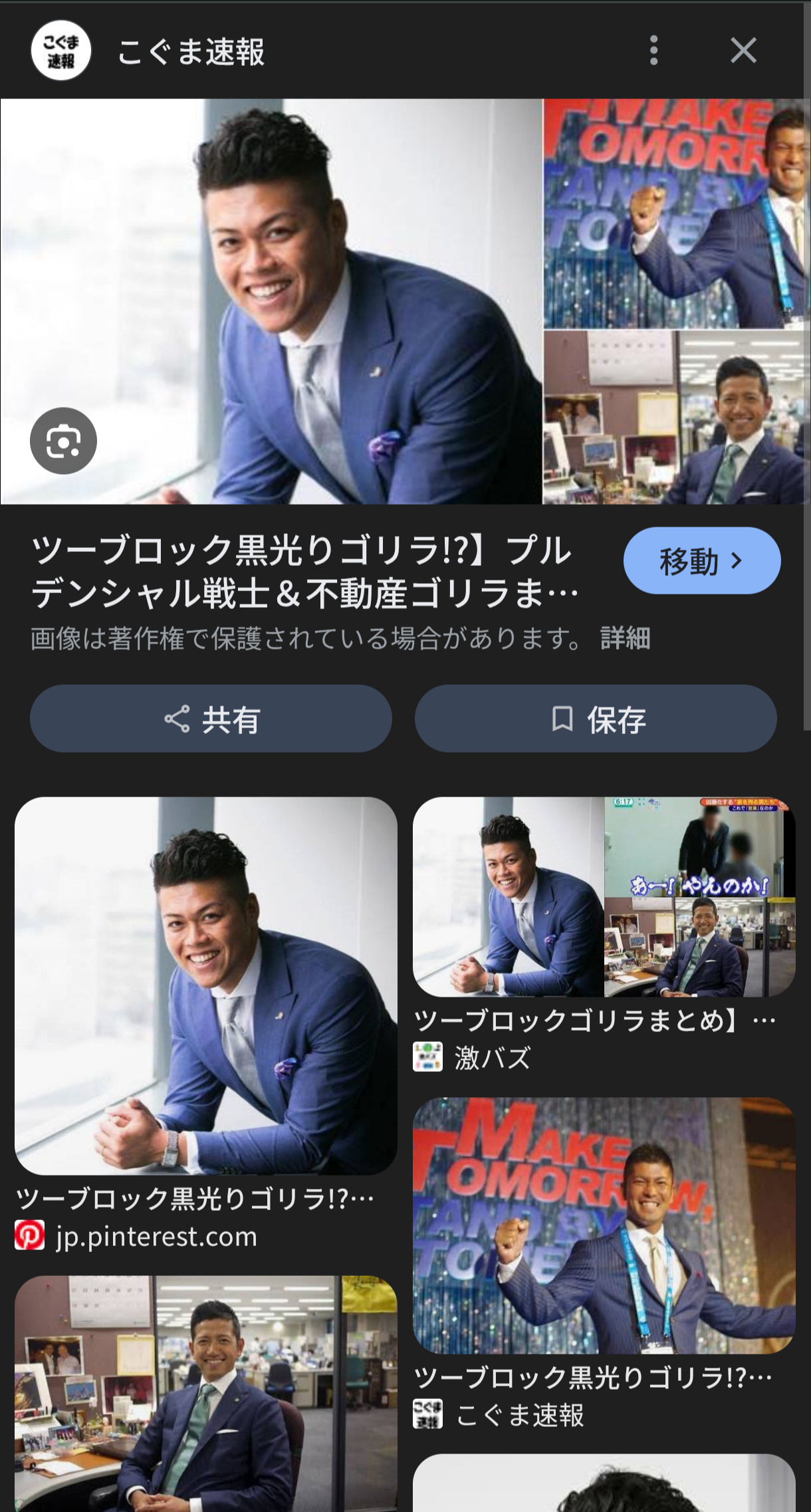811x1512 pixels.
Task: Open the related image of the man at an office desk
Action: click(x=205, y=1392)
